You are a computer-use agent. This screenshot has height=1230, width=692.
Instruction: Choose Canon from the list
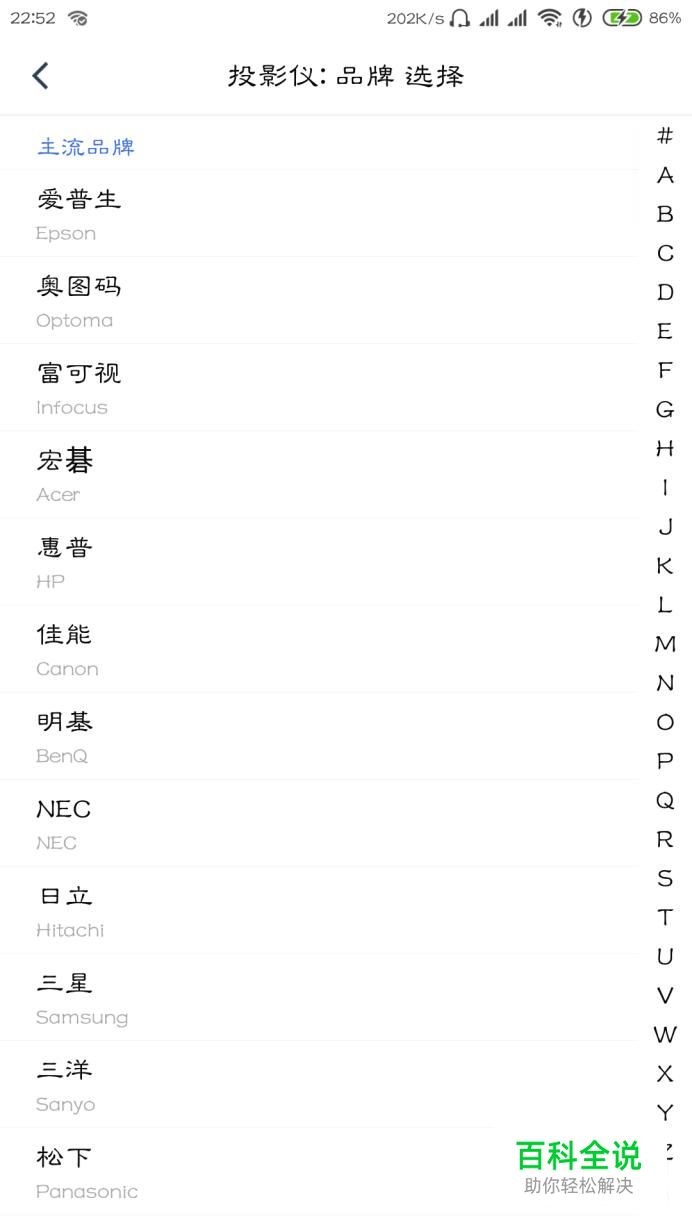point(300,649)
